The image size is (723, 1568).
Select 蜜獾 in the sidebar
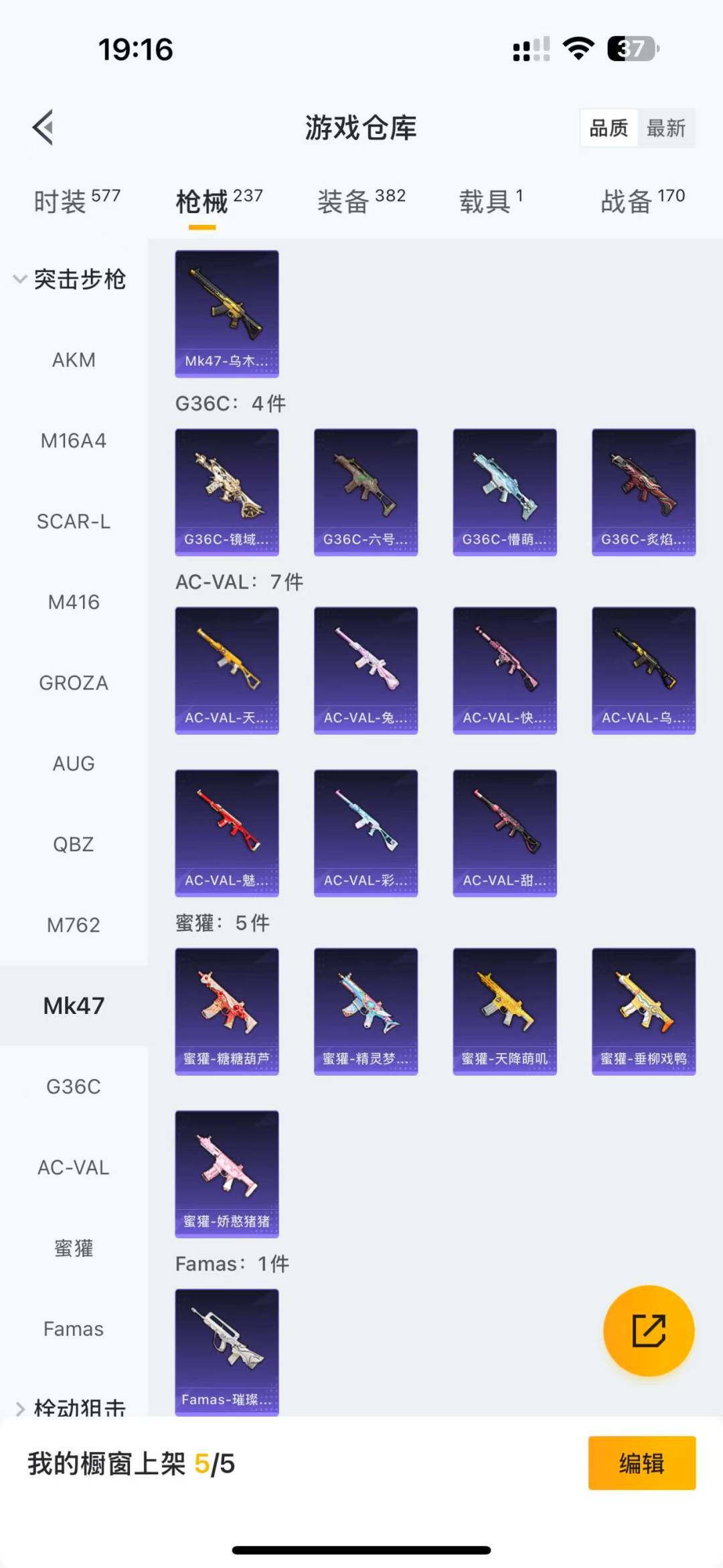point(74,1249)
